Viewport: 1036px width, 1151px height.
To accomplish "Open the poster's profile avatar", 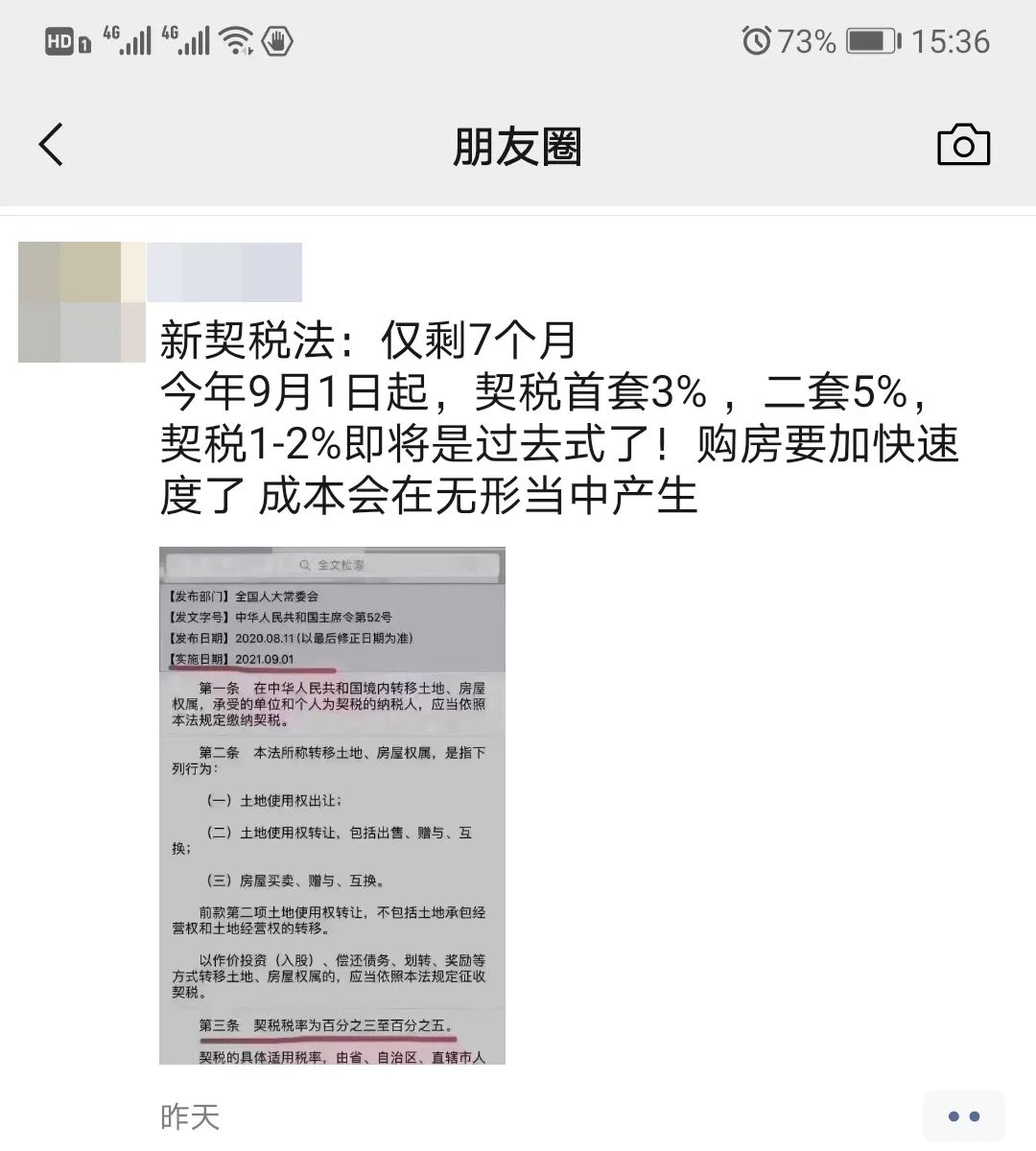I will click(82, 302).
